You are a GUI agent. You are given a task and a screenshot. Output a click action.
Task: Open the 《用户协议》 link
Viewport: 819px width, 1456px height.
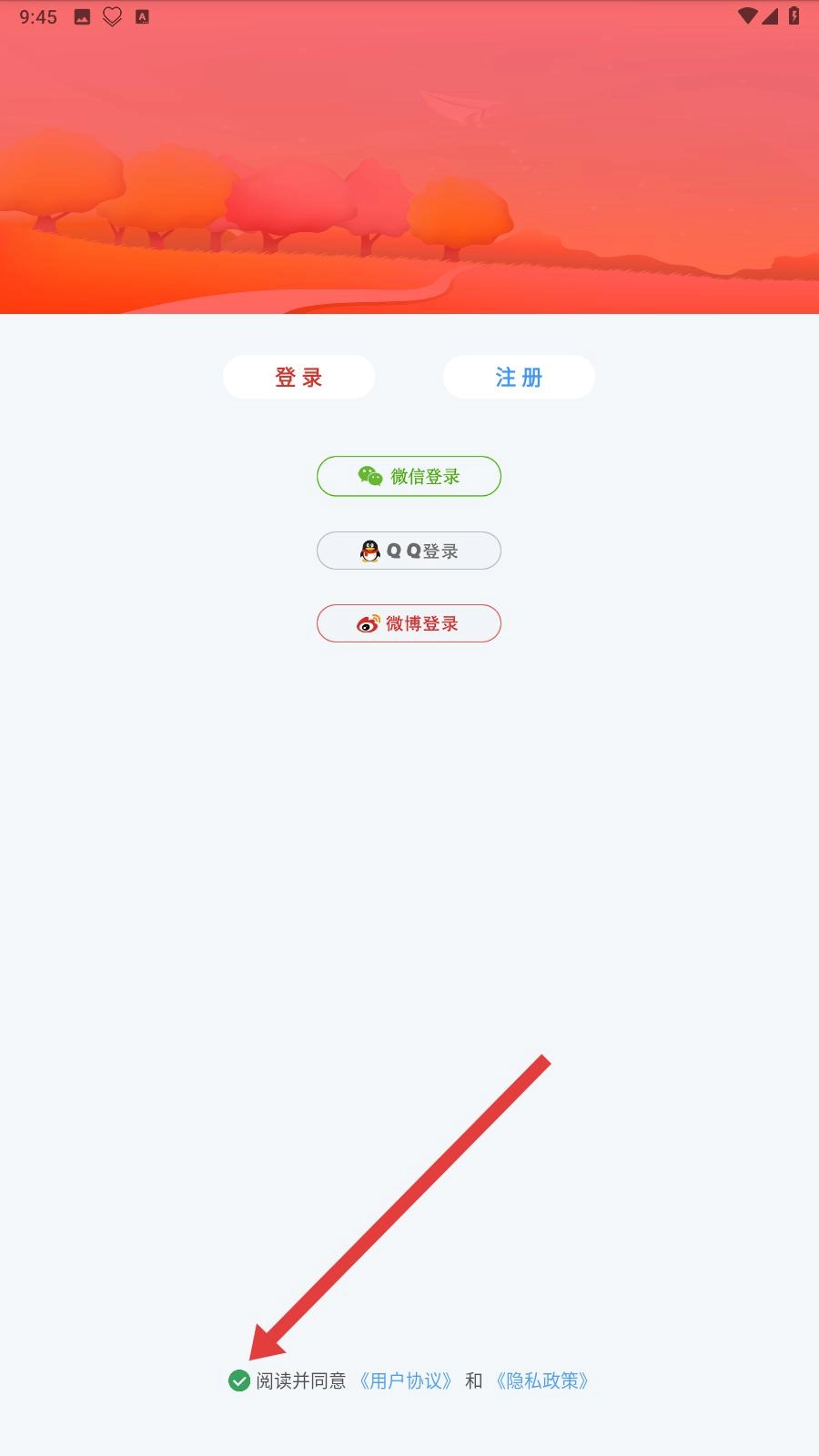(406, 1380)
